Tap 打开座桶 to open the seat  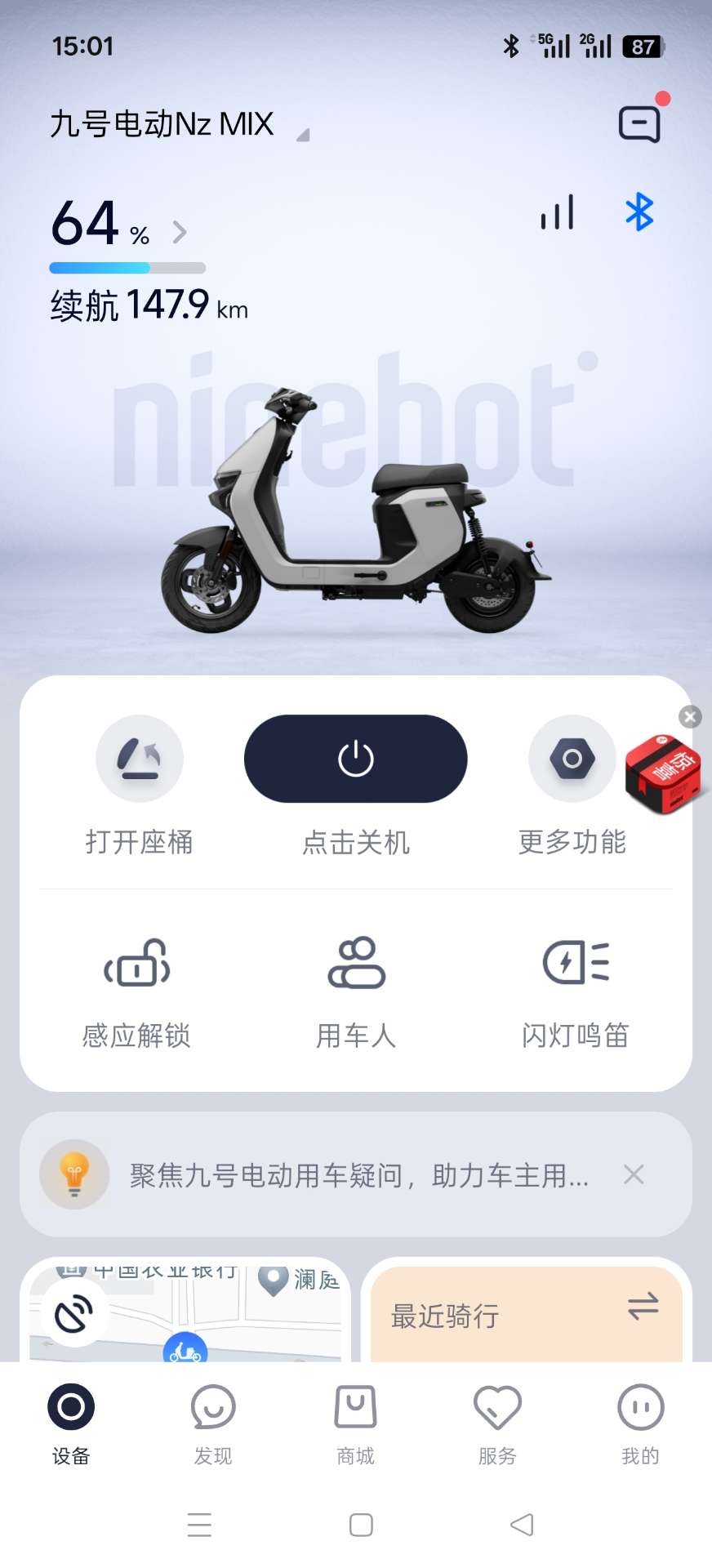point(140,759)
